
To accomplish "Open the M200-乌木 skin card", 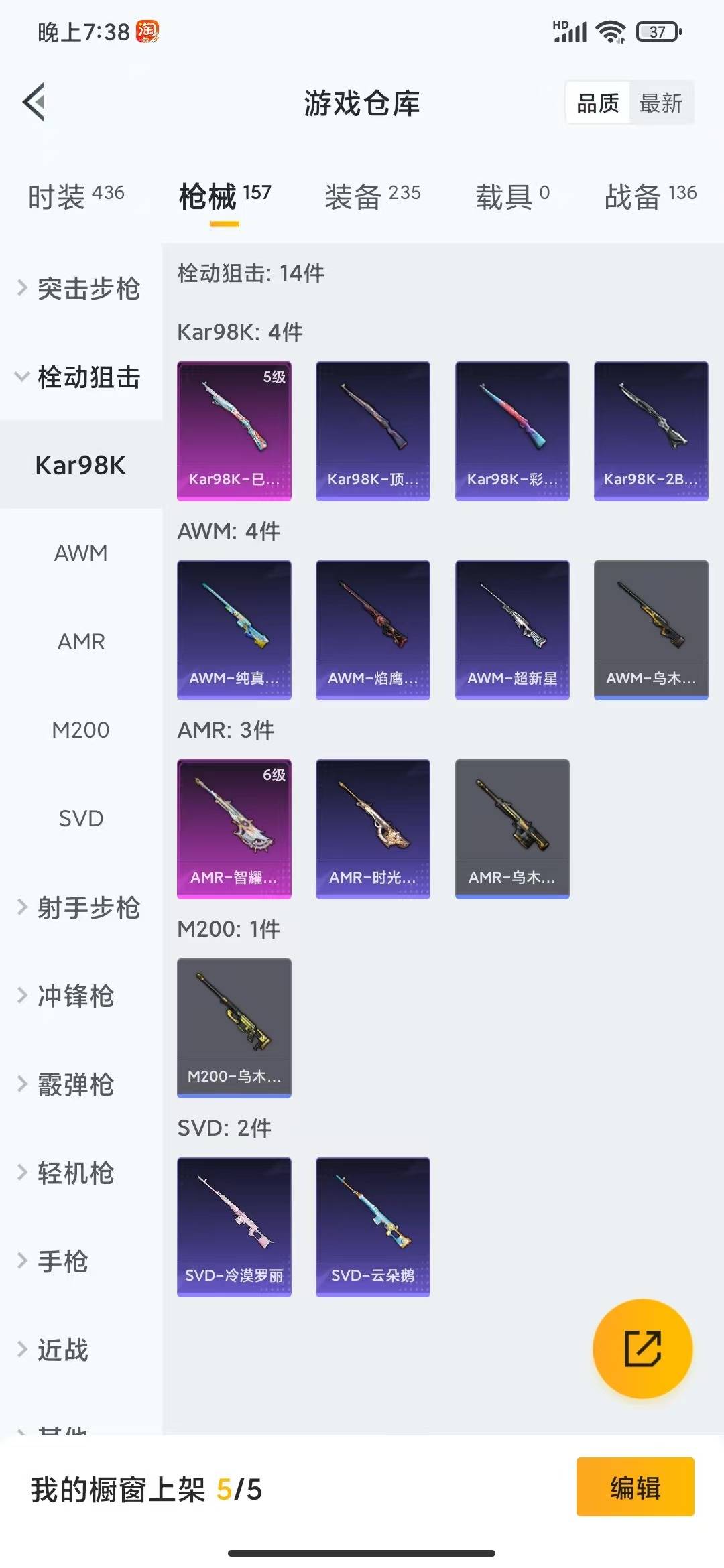I will point(234,1028).
